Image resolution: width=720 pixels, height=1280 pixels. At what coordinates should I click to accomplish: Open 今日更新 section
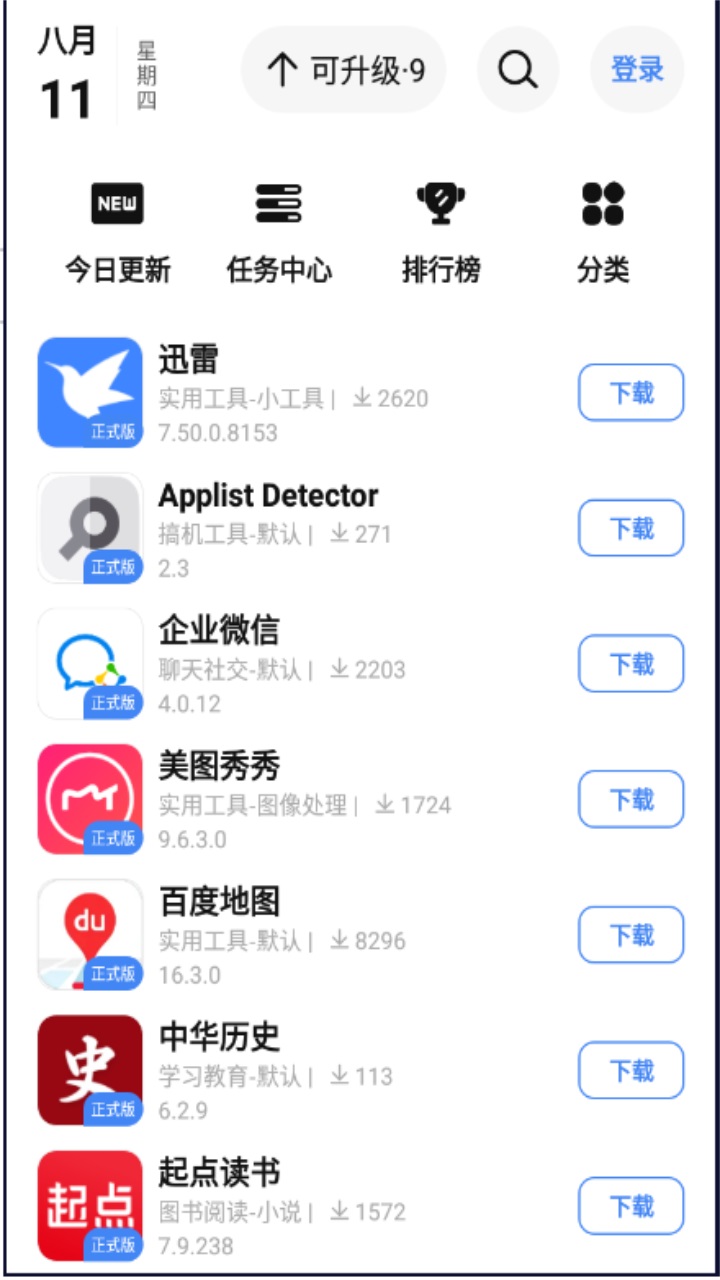[118, 231]
